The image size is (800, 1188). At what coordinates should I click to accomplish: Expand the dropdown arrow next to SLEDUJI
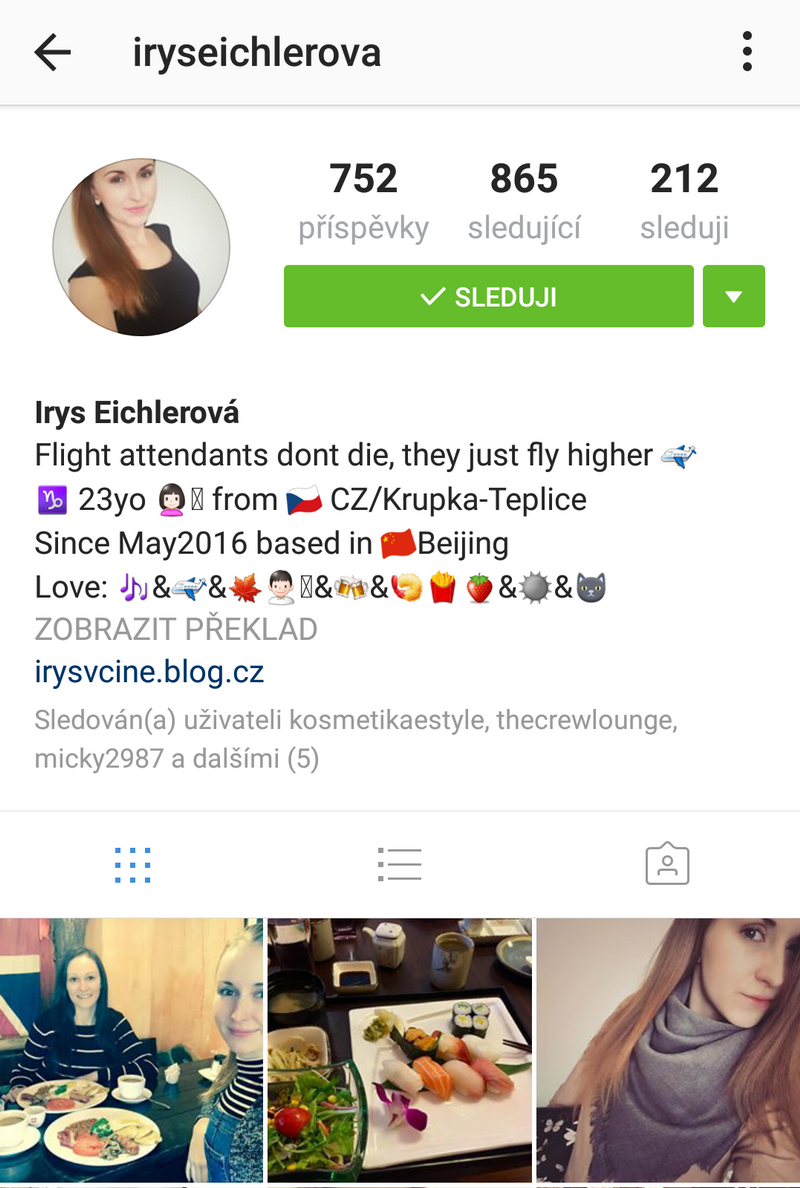click(733, 296)
